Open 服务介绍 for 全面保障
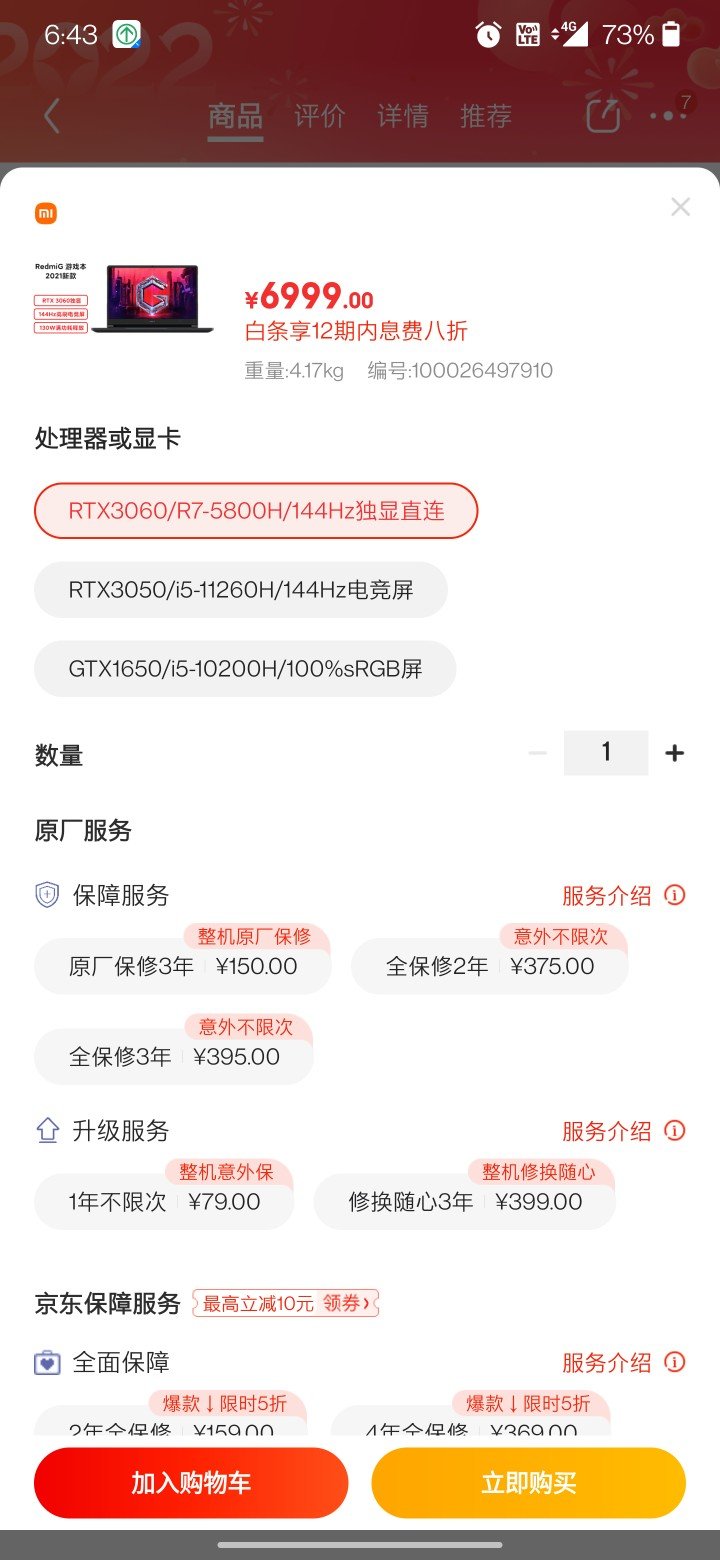Viewport: 720px width, 1560px height. [x=623, y=1362]
